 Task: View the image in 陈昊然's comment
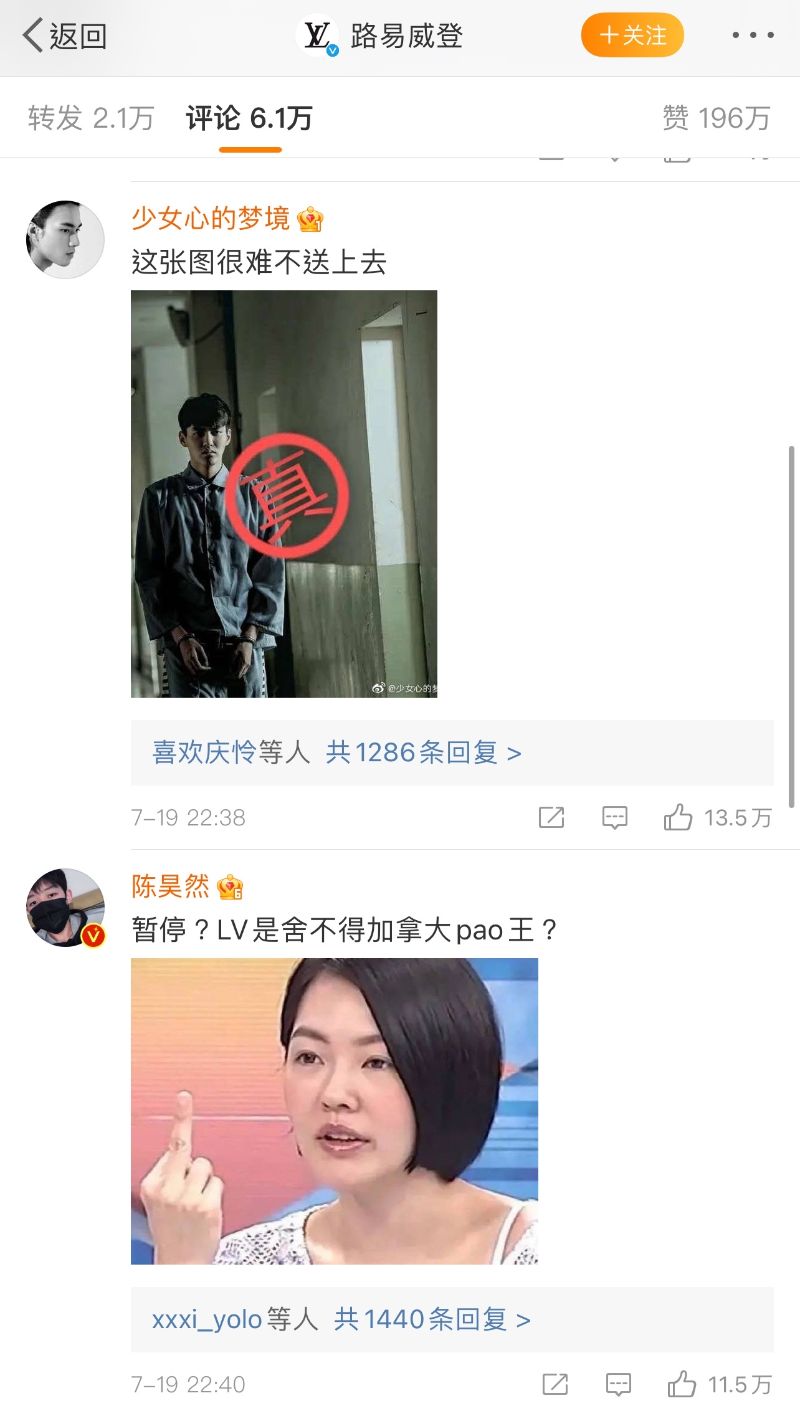[334, 1111]
